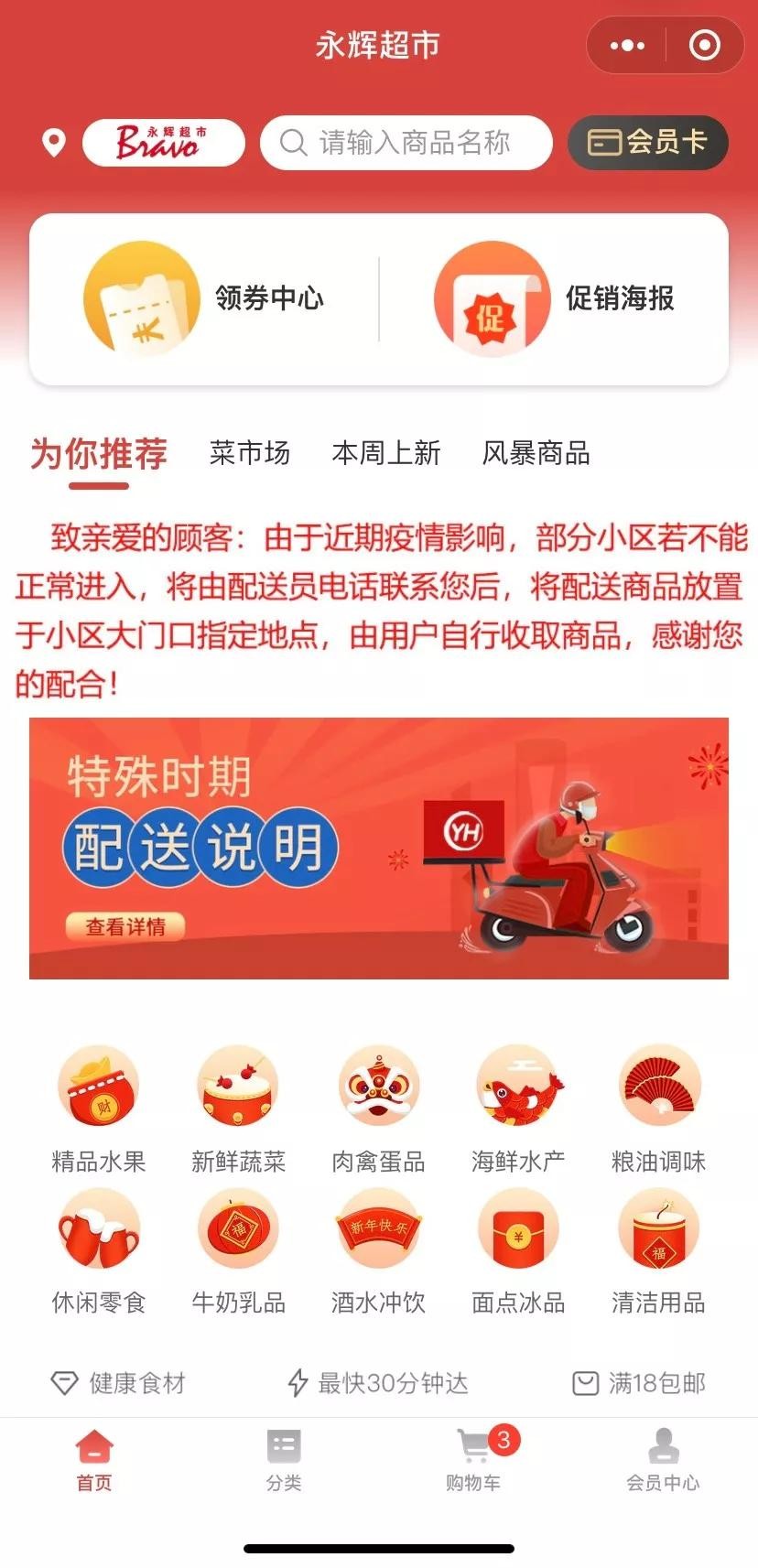
Task: Open the 会员卡 membership card
Action: (x=647, y=143)
